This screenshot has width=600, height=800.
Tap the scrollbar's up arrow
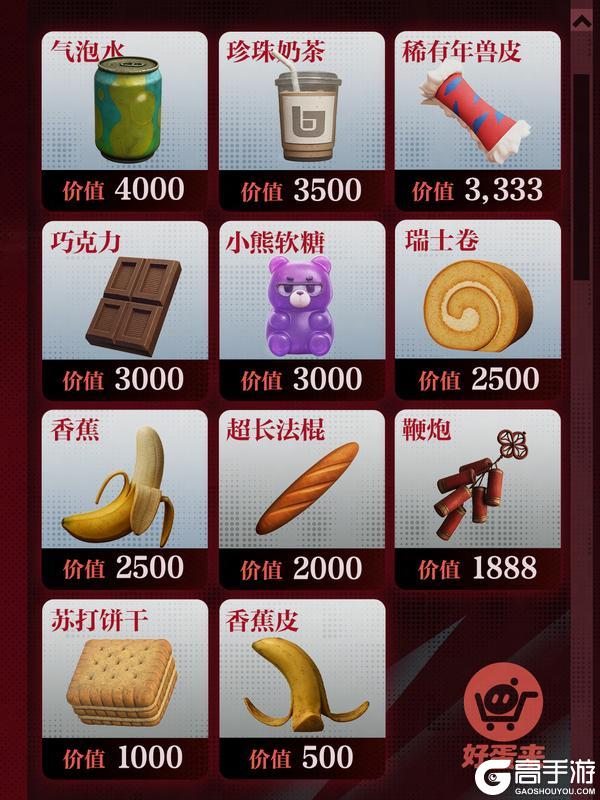click(x=581, y=18)
